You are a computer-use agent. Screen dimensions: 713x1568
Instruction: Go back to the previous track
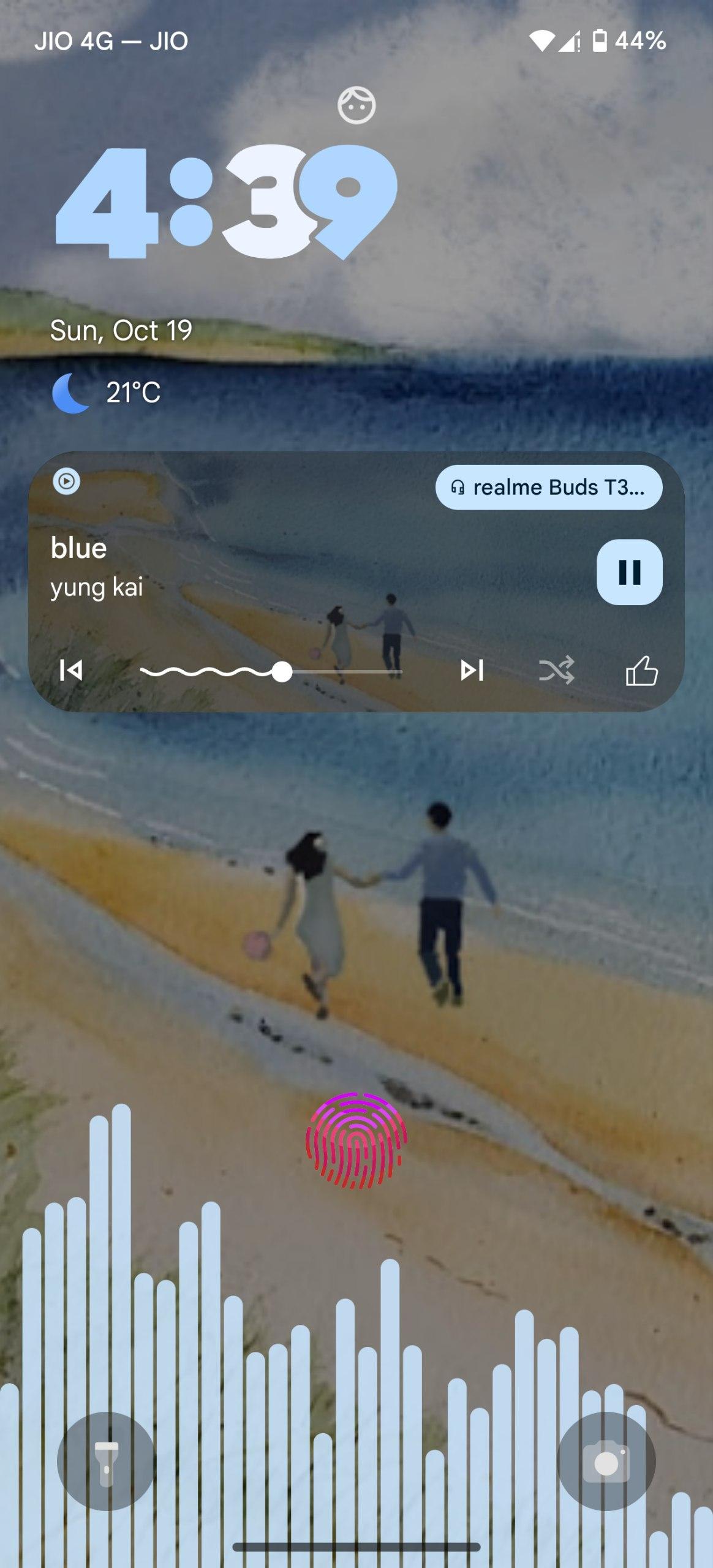tap(71, 670)
